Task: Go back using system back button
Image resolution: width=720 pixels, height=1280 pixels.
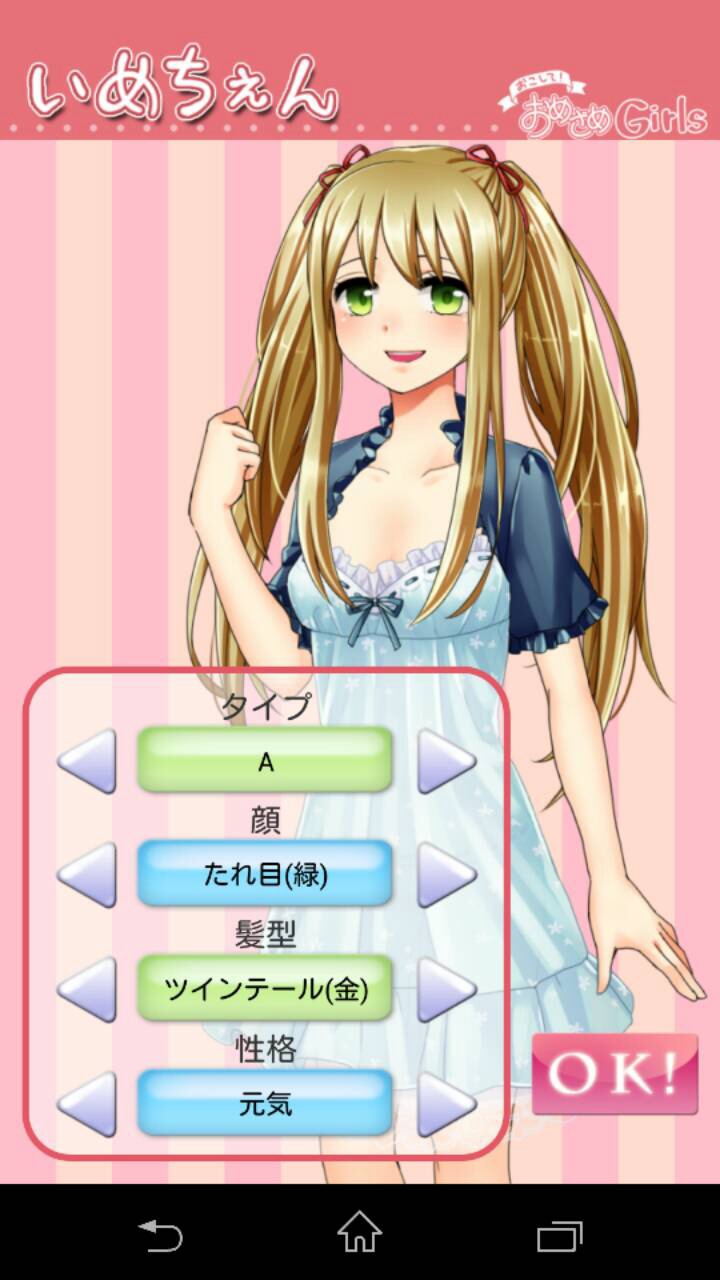Action: pos(160,1234)
